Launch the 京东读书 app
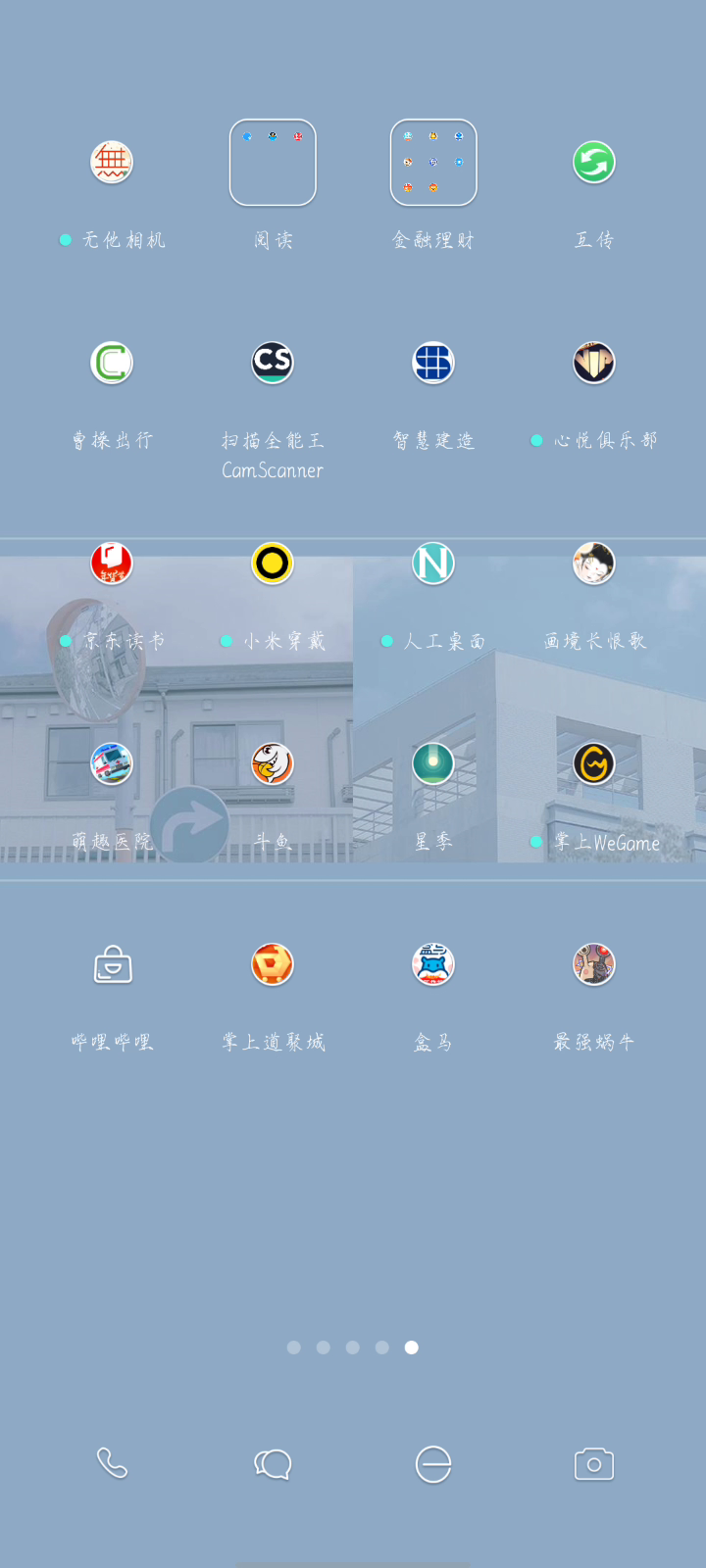Screen dimensions: 706x1568 (x=112, y=563)
